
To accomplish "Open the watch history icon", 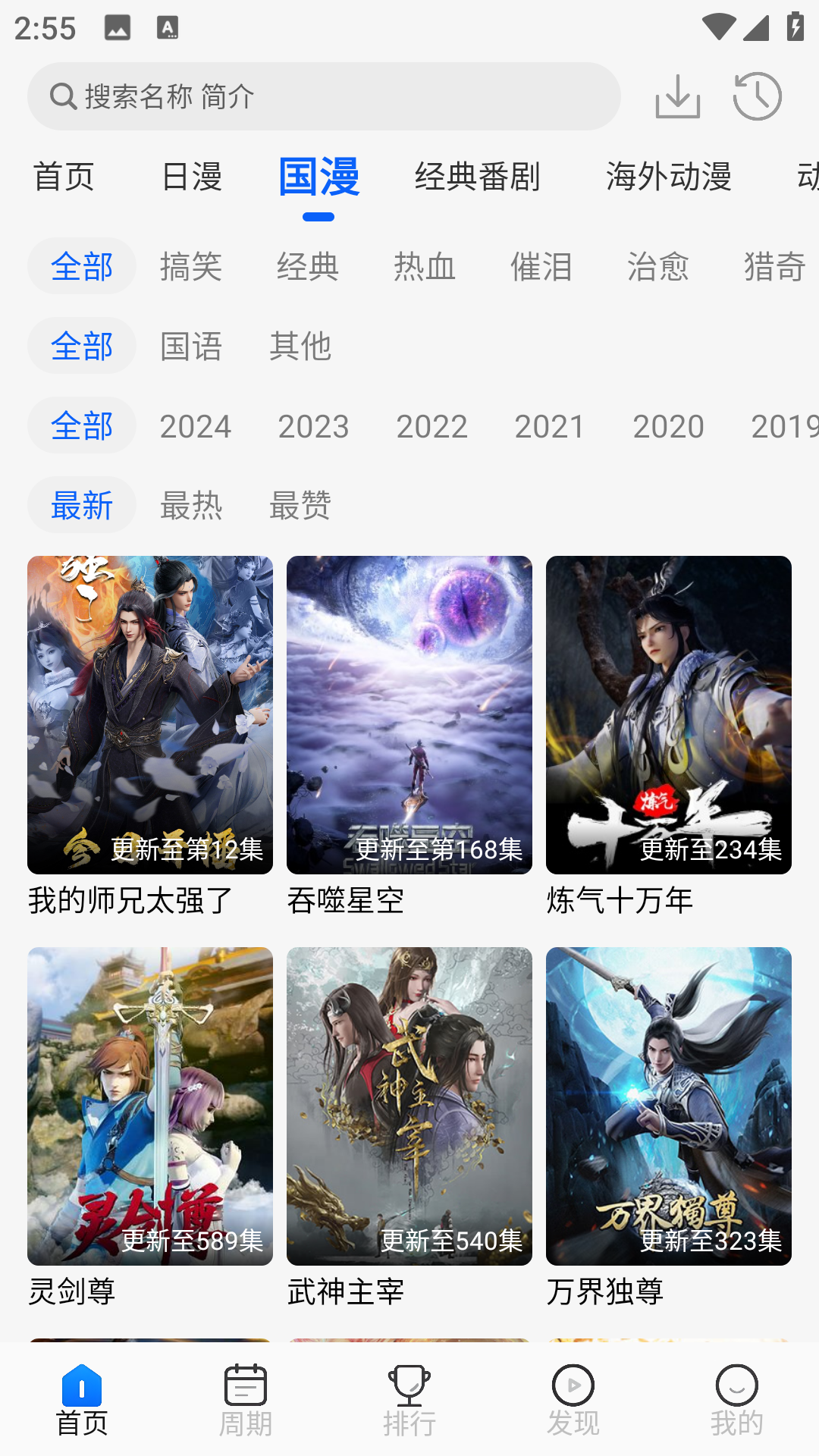I will coord(757,96).
